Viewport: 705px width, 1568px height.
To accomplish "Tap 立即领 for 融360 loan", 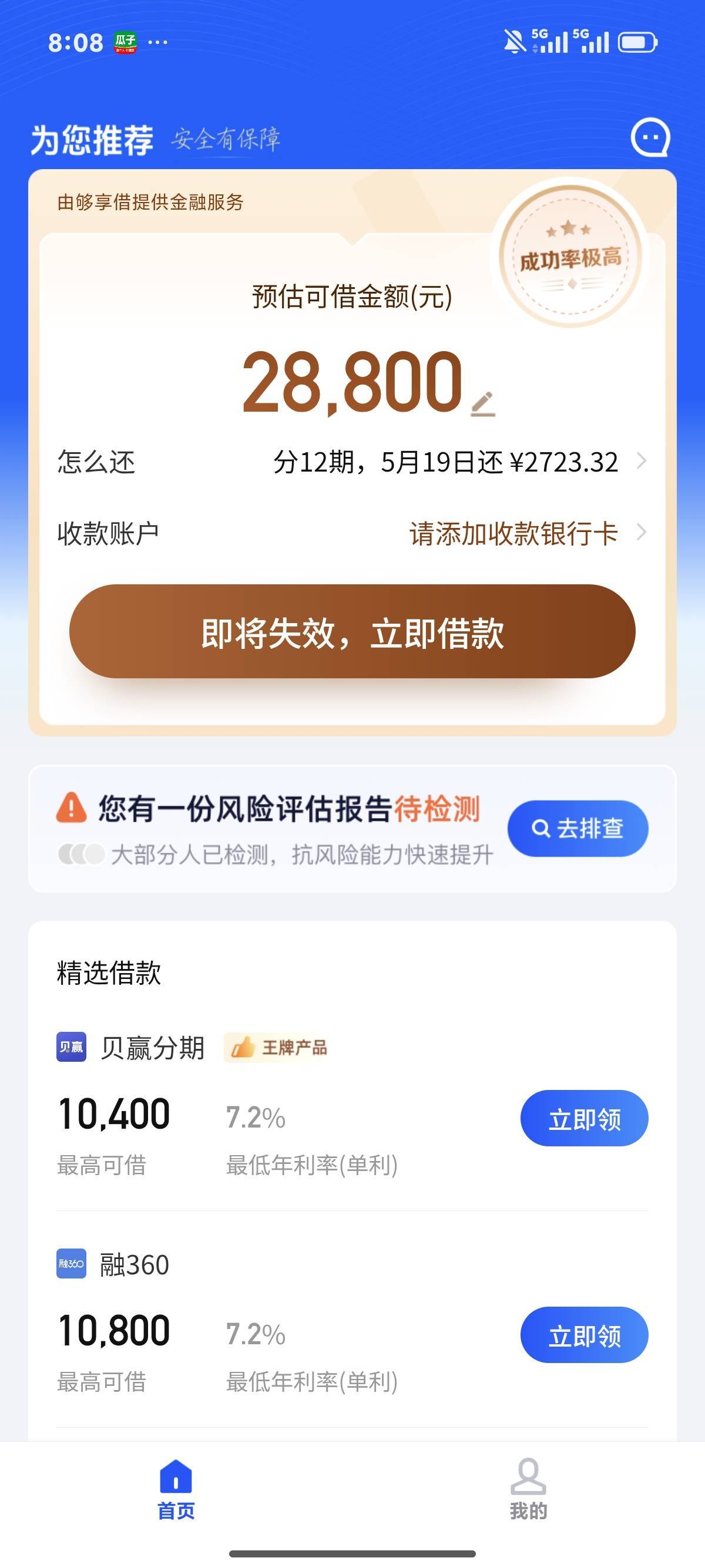I will click(583, 1335).
